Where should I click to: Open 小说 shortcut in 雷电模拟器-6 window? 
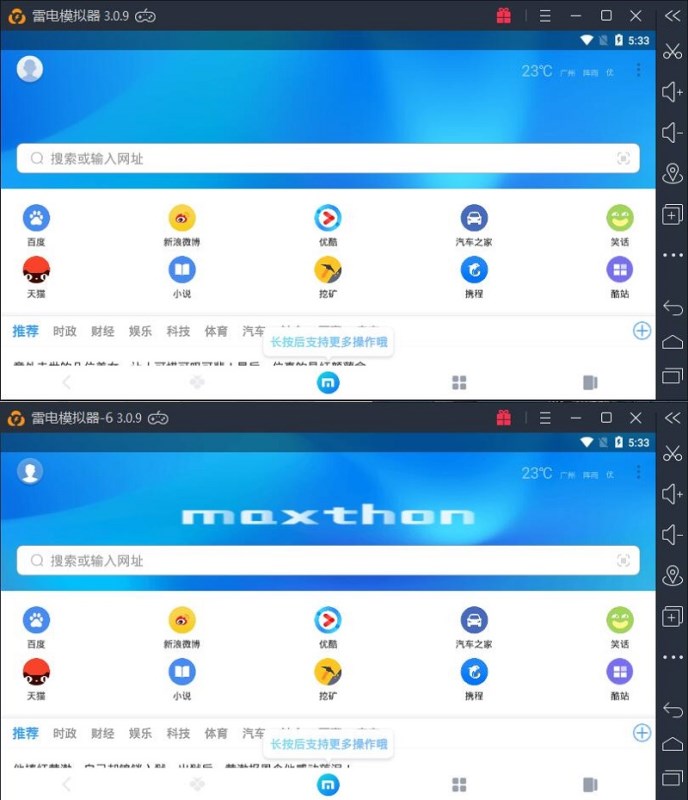pos(182,672)
